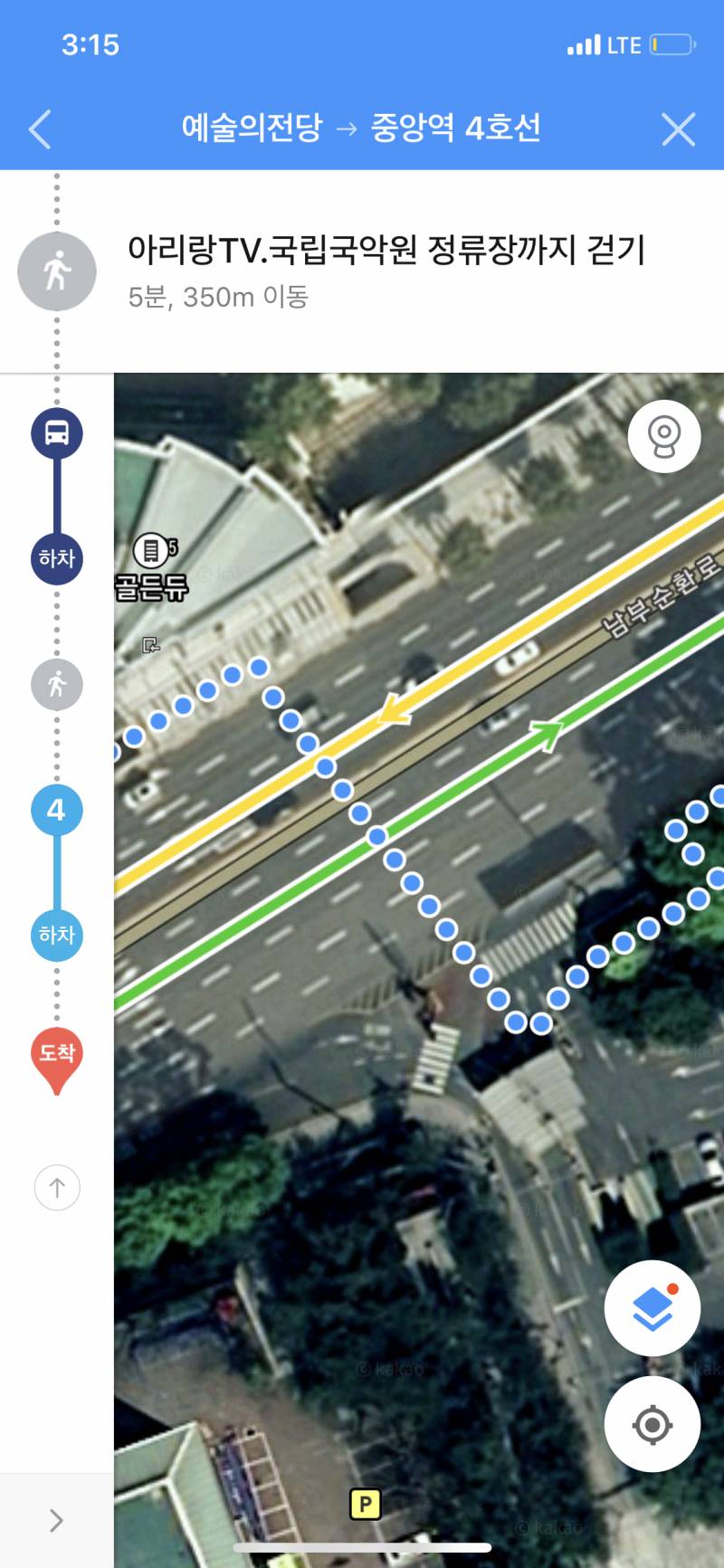
Task: Expand the side panel with the chevron
Action: click(x=56, y=1520)
